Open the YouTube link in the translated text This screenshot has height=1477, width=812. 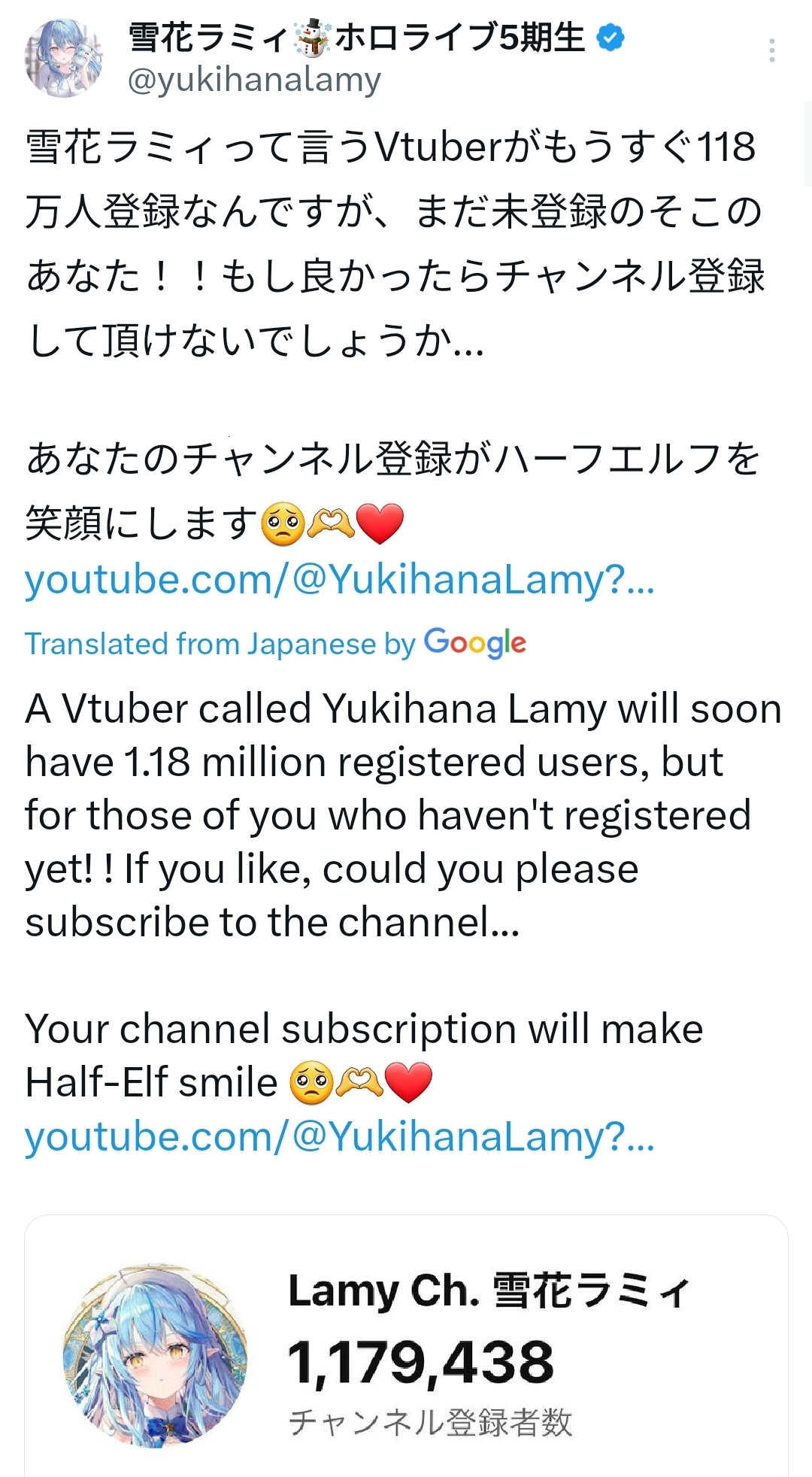click(340, 1136)
